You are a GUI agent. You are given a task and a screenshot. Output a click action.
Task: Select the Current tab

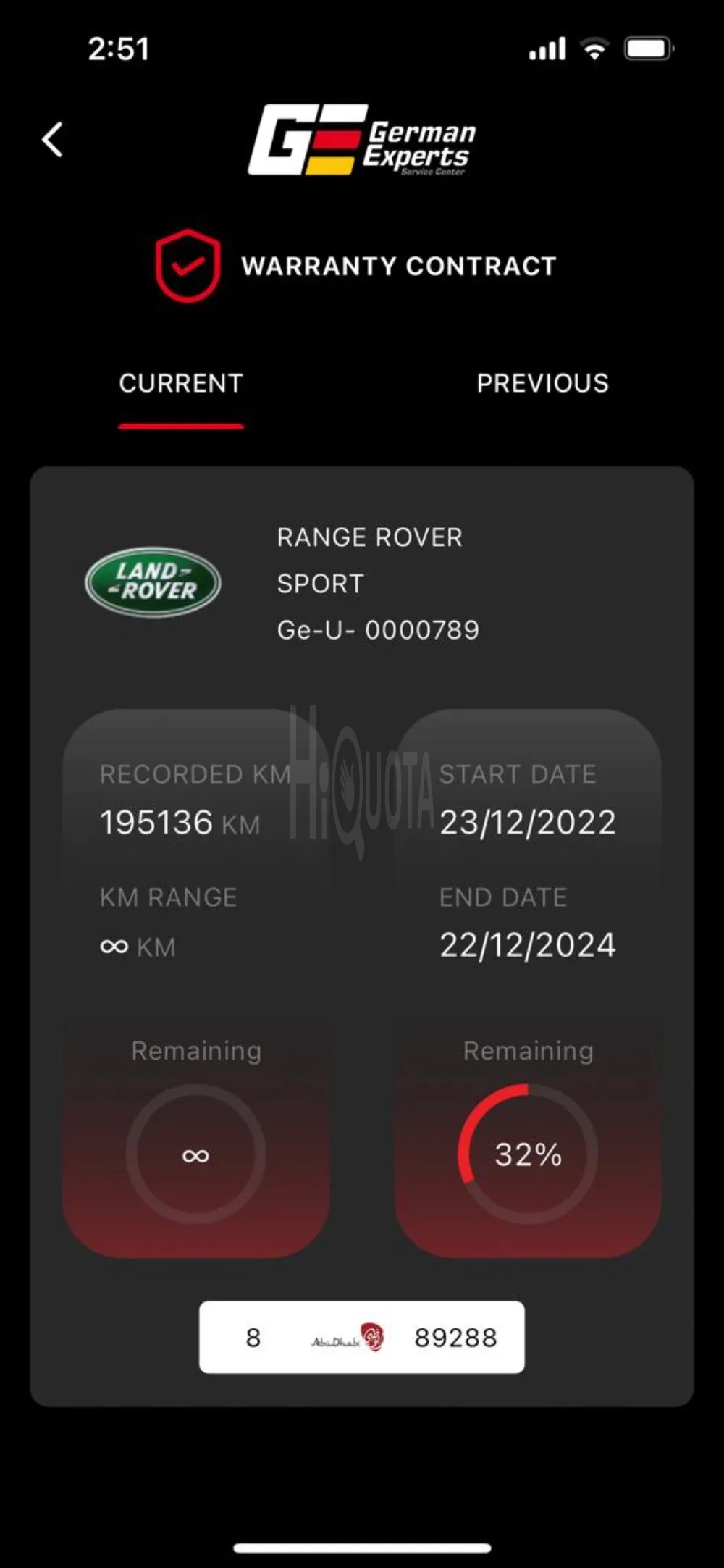(x=181, y=383)
